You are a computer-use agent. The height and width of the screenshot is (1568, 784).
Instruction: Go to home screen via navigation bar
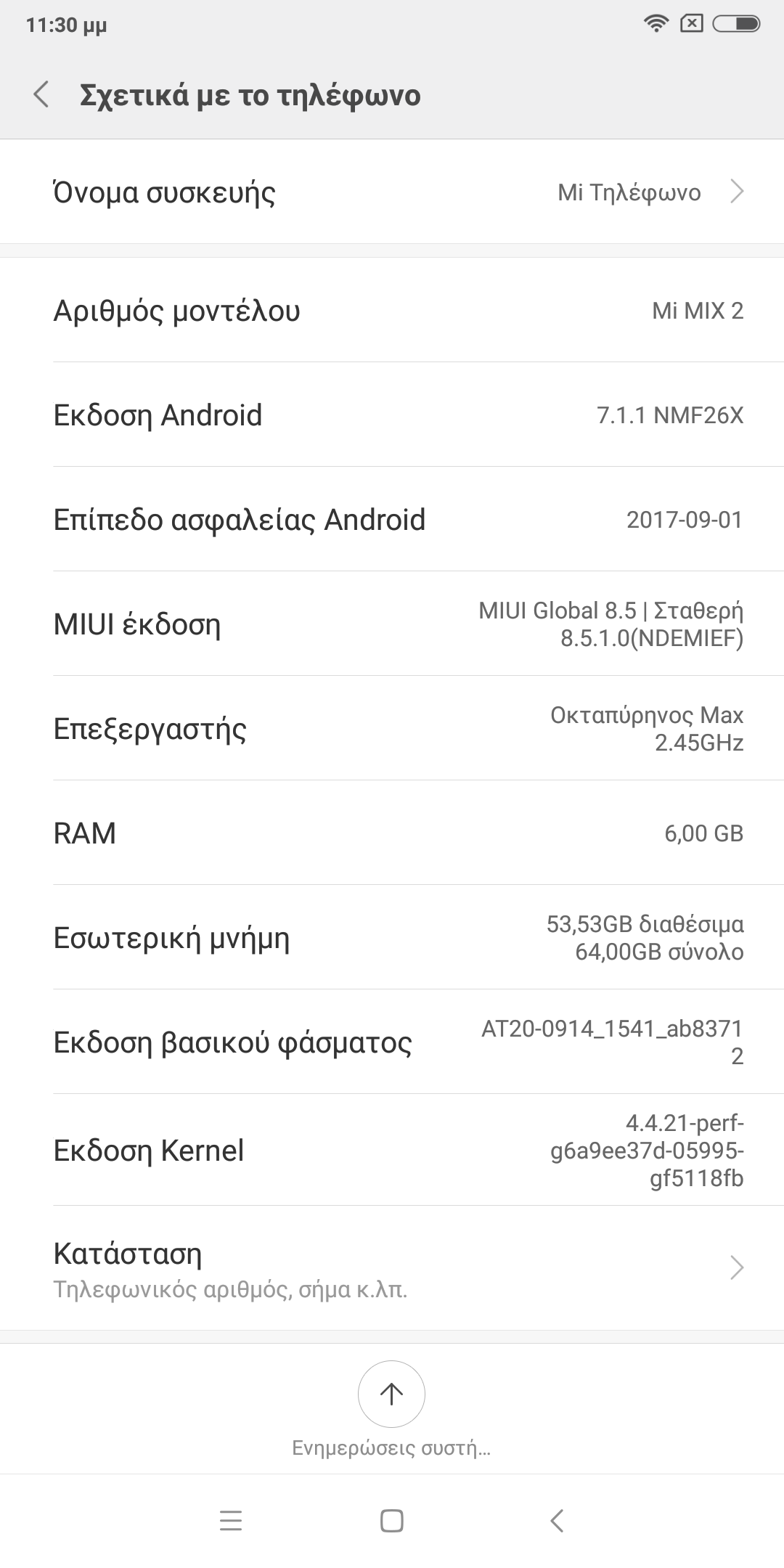[x=392, y=1521]
